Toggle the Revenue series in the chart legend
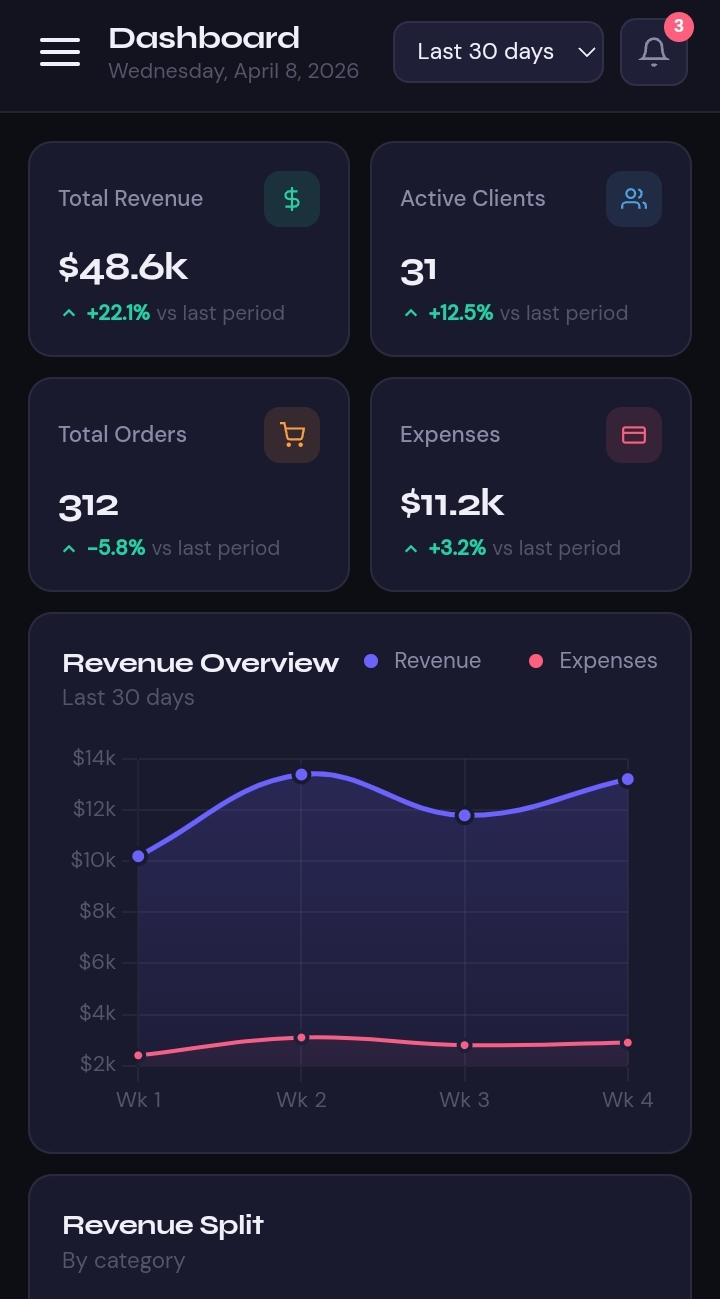 (x=422, y=660)
